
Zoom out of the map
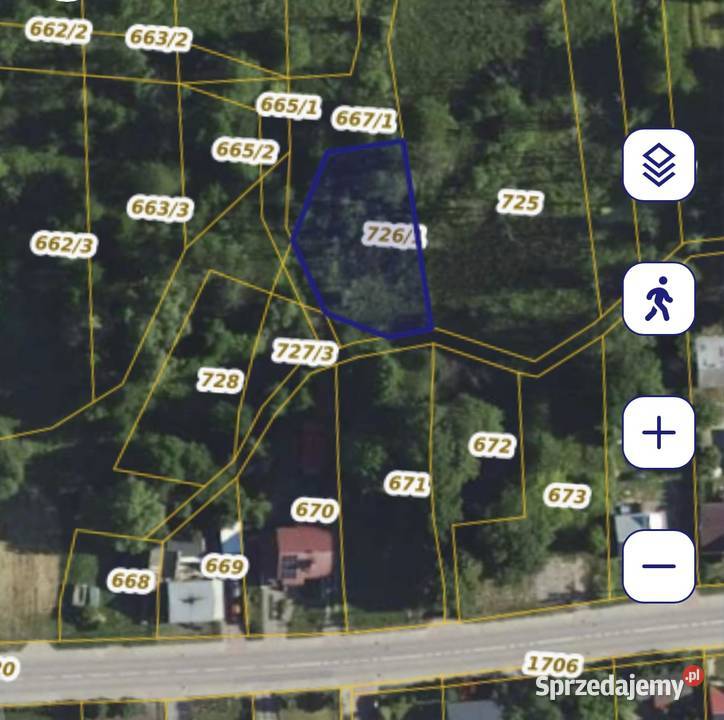(x=658, y=566)
